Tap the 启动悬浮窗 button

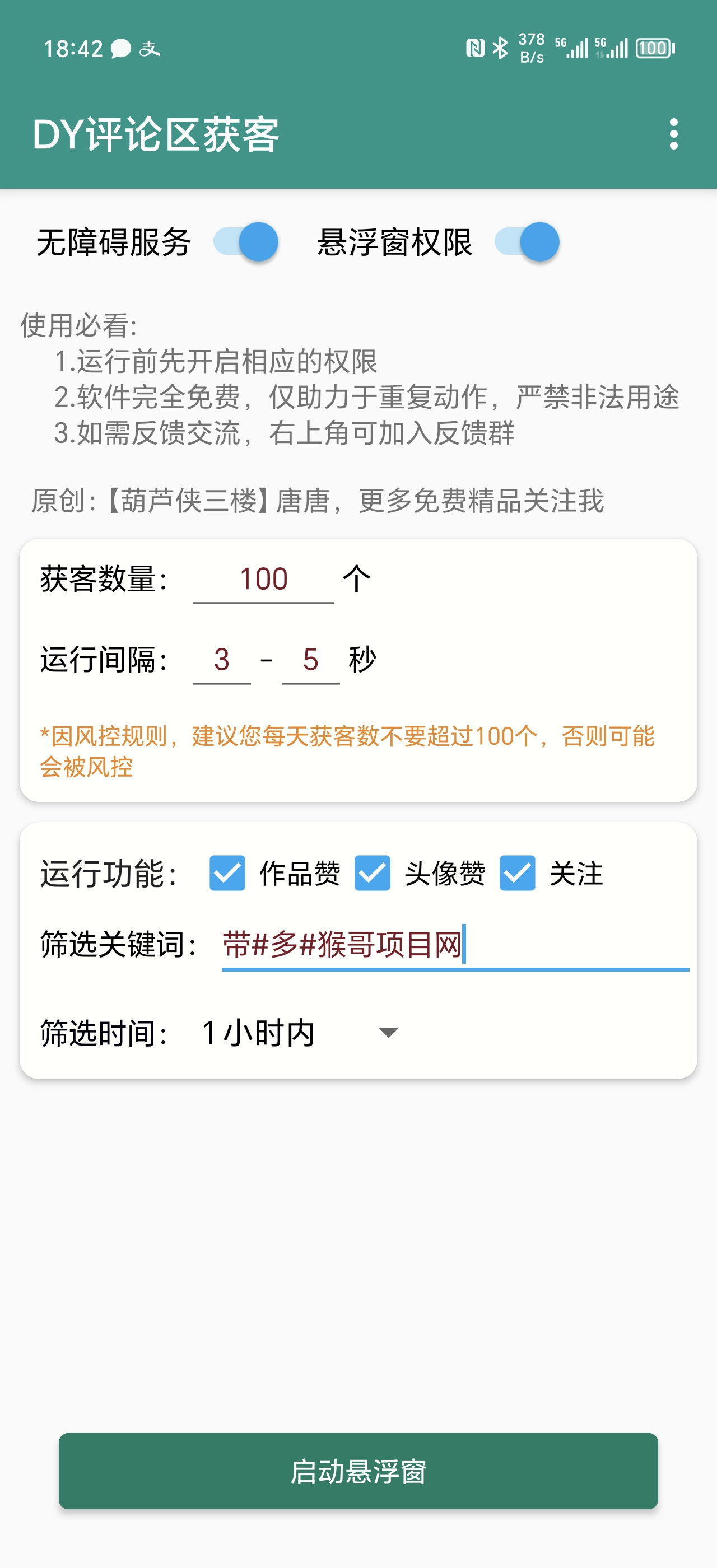[x=358, y=1471]
